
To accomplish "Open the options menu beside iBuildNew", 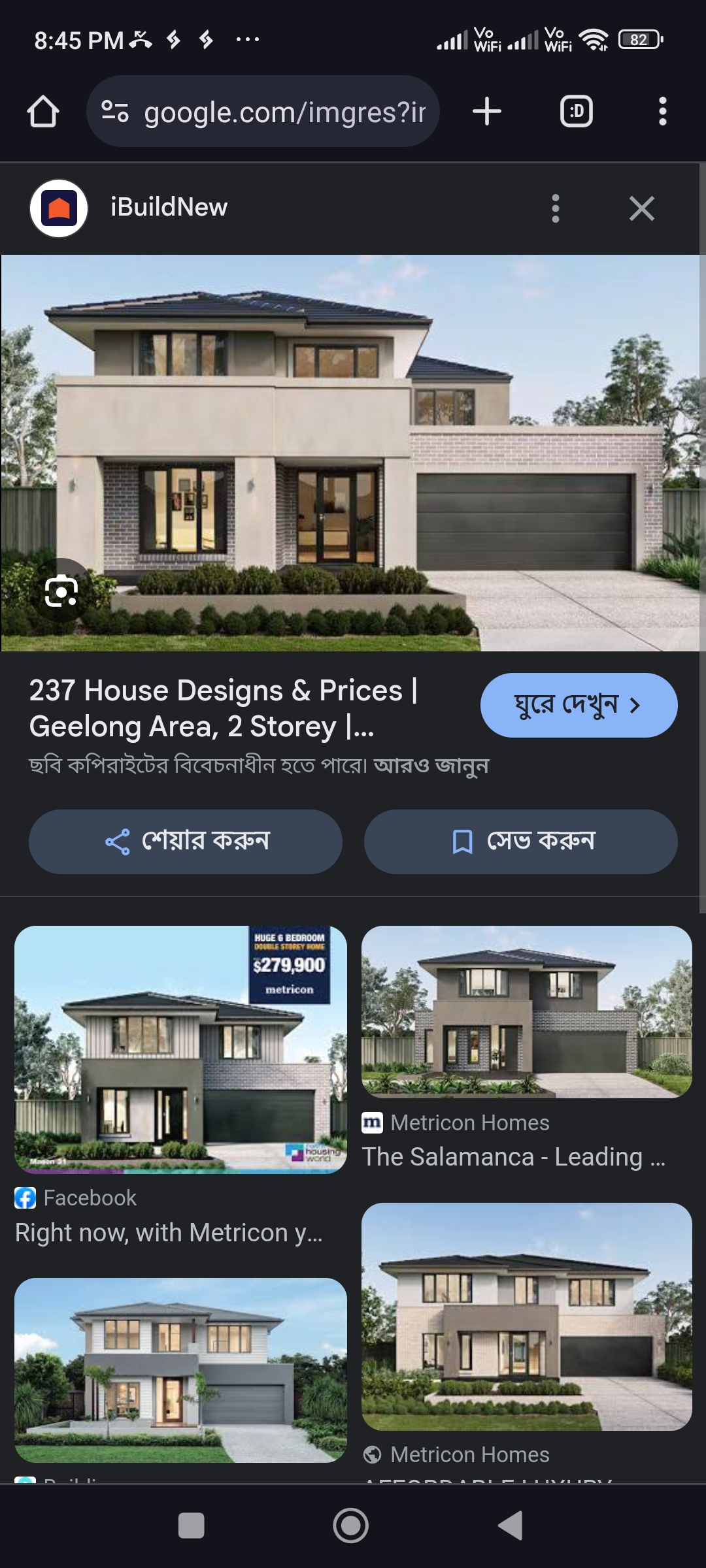I will 555,208.
